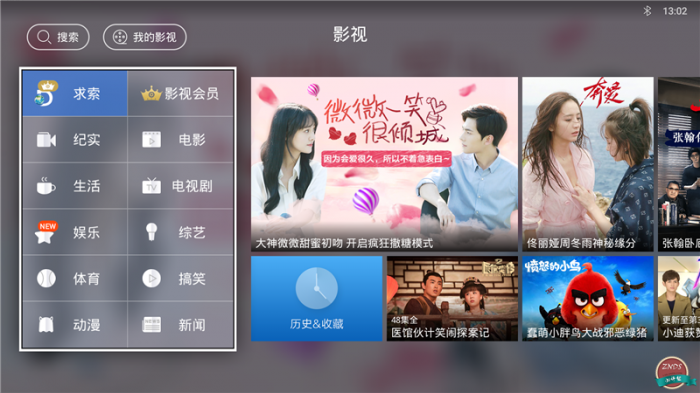The image size is (700, 393).
Task: Play 医馆伙计笑闹探案记 series
Action: 452,298
